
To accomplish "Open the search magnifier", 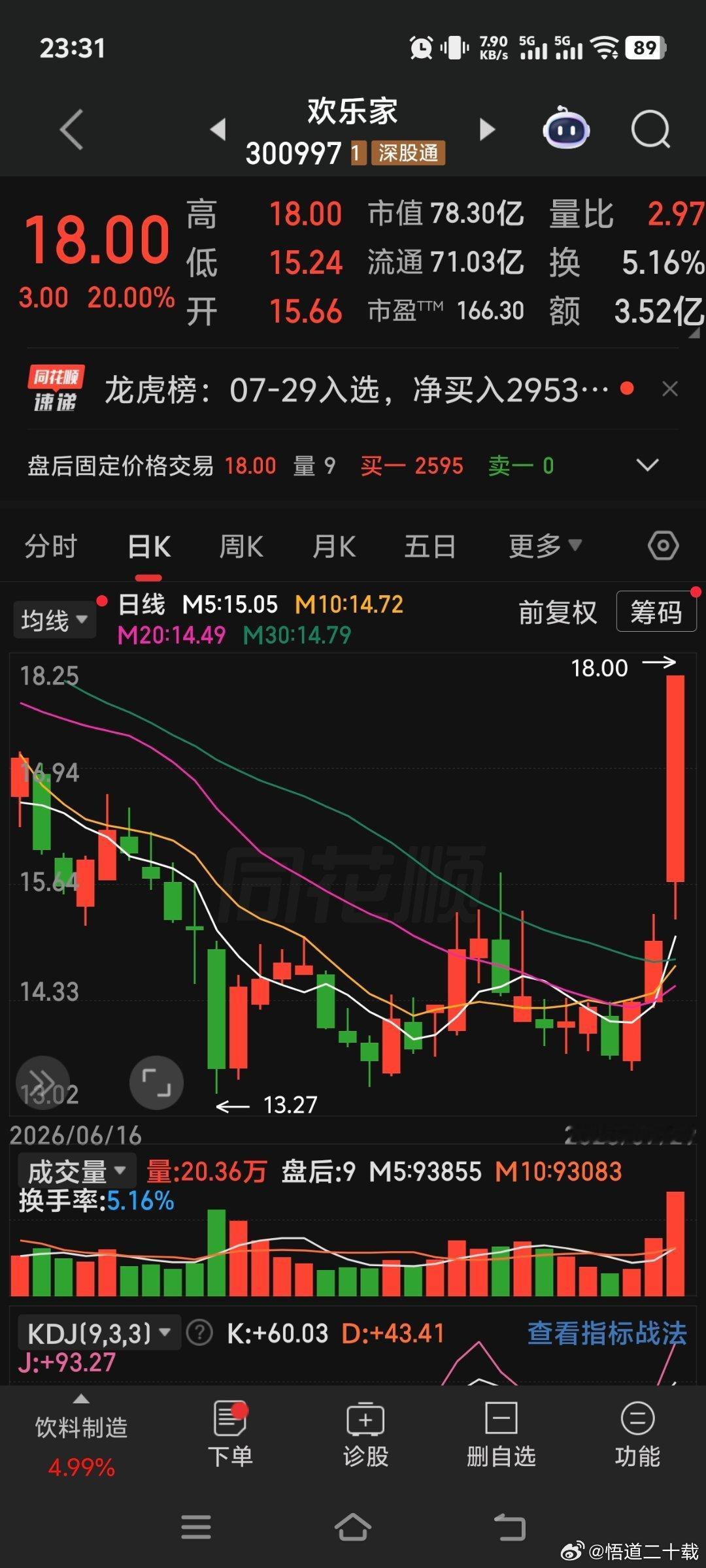I will tap(650, 129).
